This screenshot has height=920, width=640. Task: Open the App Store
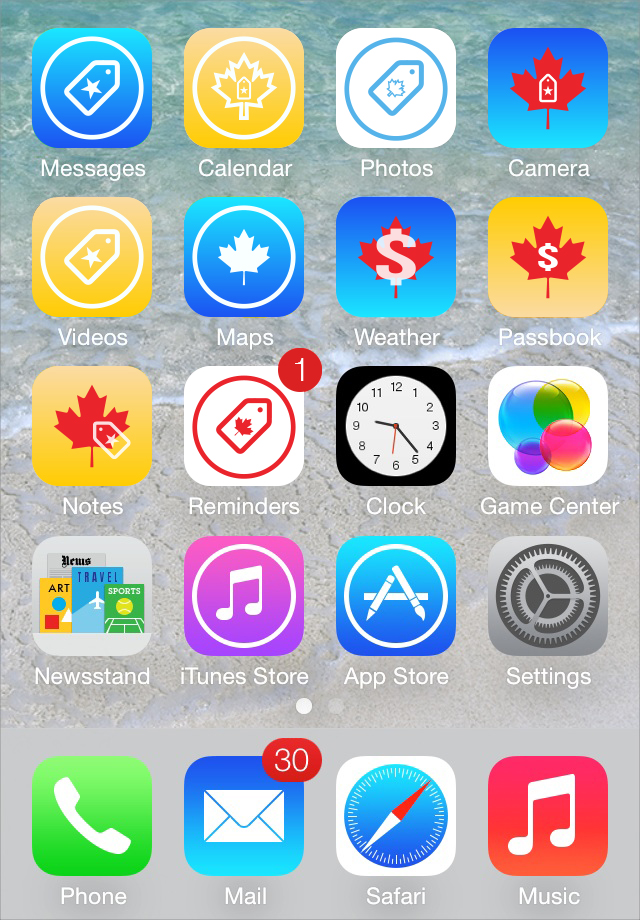point(396,596)
